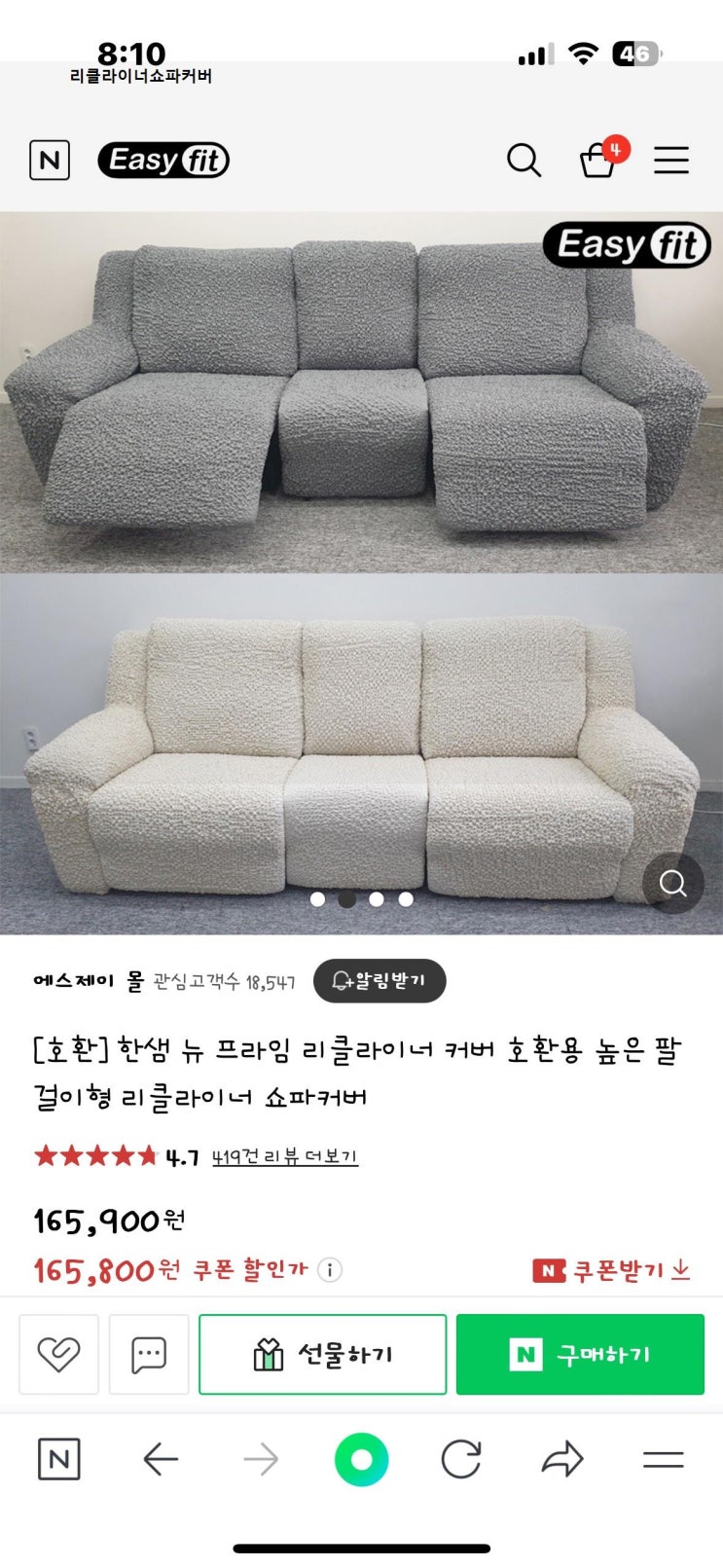This screenshot has height=1568, width=723.
Task: Open the Naver N logo in header
Action: 50,161
